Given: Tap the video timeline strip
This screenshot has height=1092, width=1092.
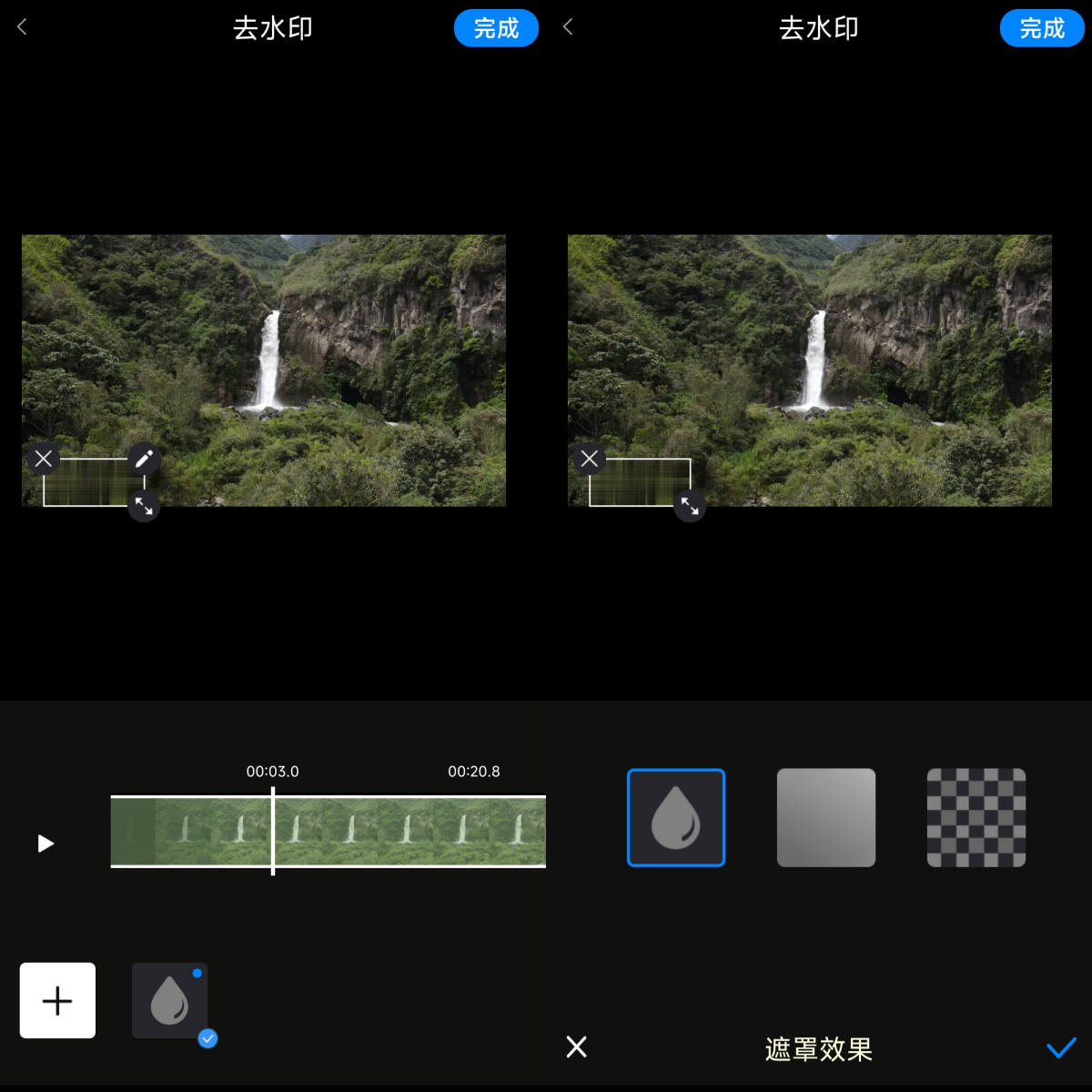Looking at the screenshot, I should click(382, 831).
